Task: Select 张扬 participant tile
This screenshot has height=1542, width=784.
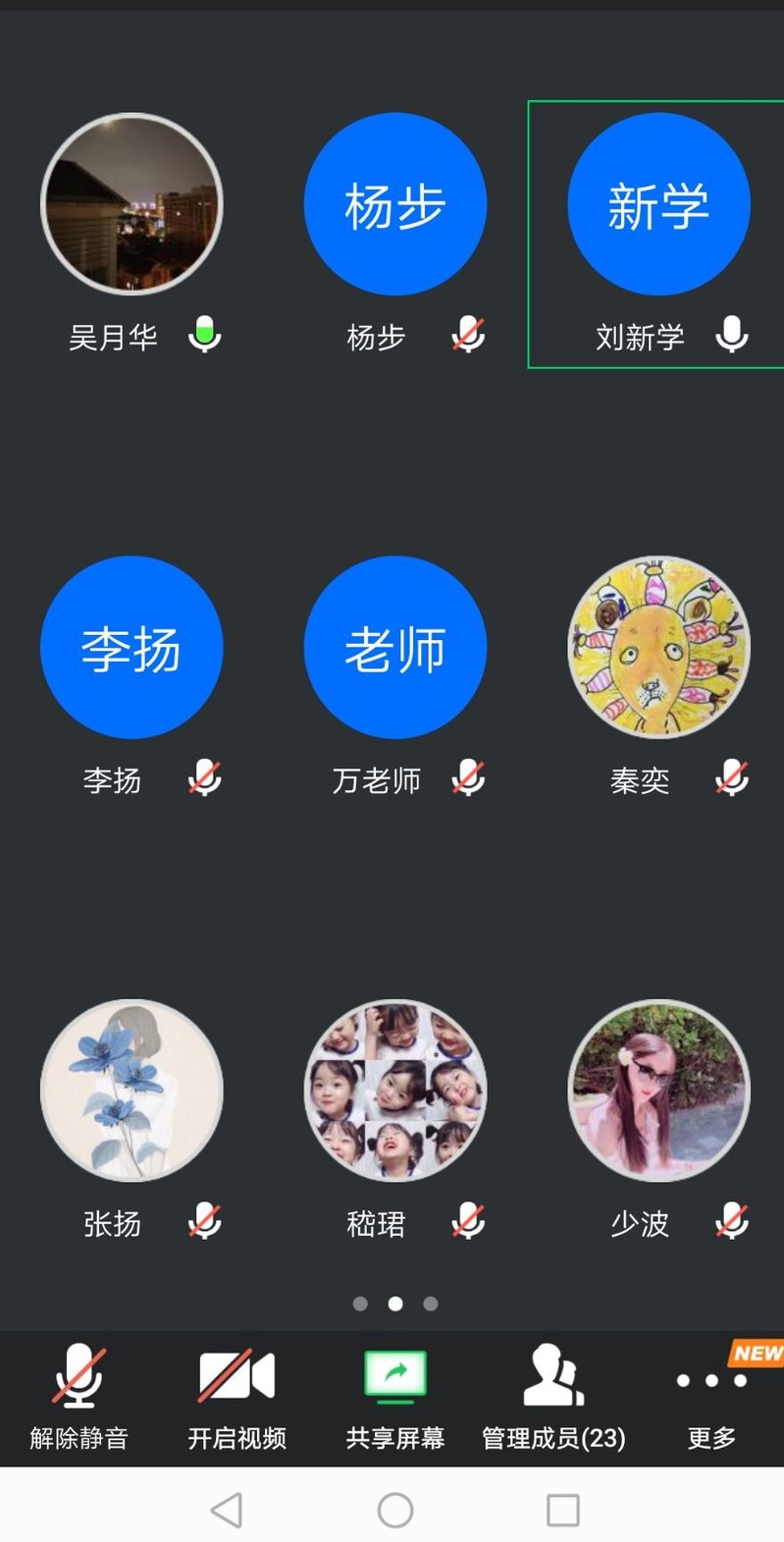Action: click(x=131, y=1090)
